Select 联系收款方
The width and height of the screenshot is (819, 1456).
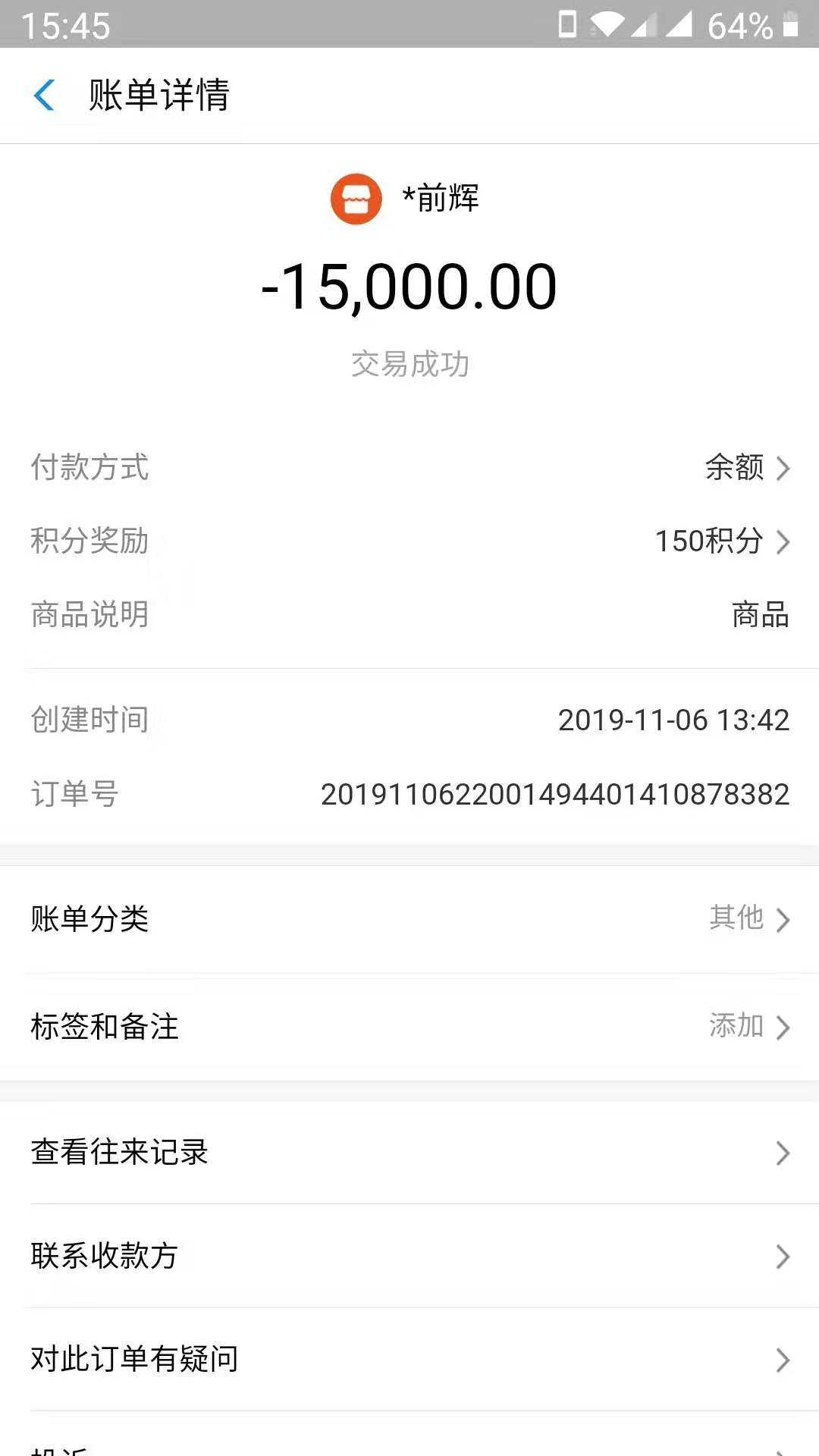coord(409,1256)
